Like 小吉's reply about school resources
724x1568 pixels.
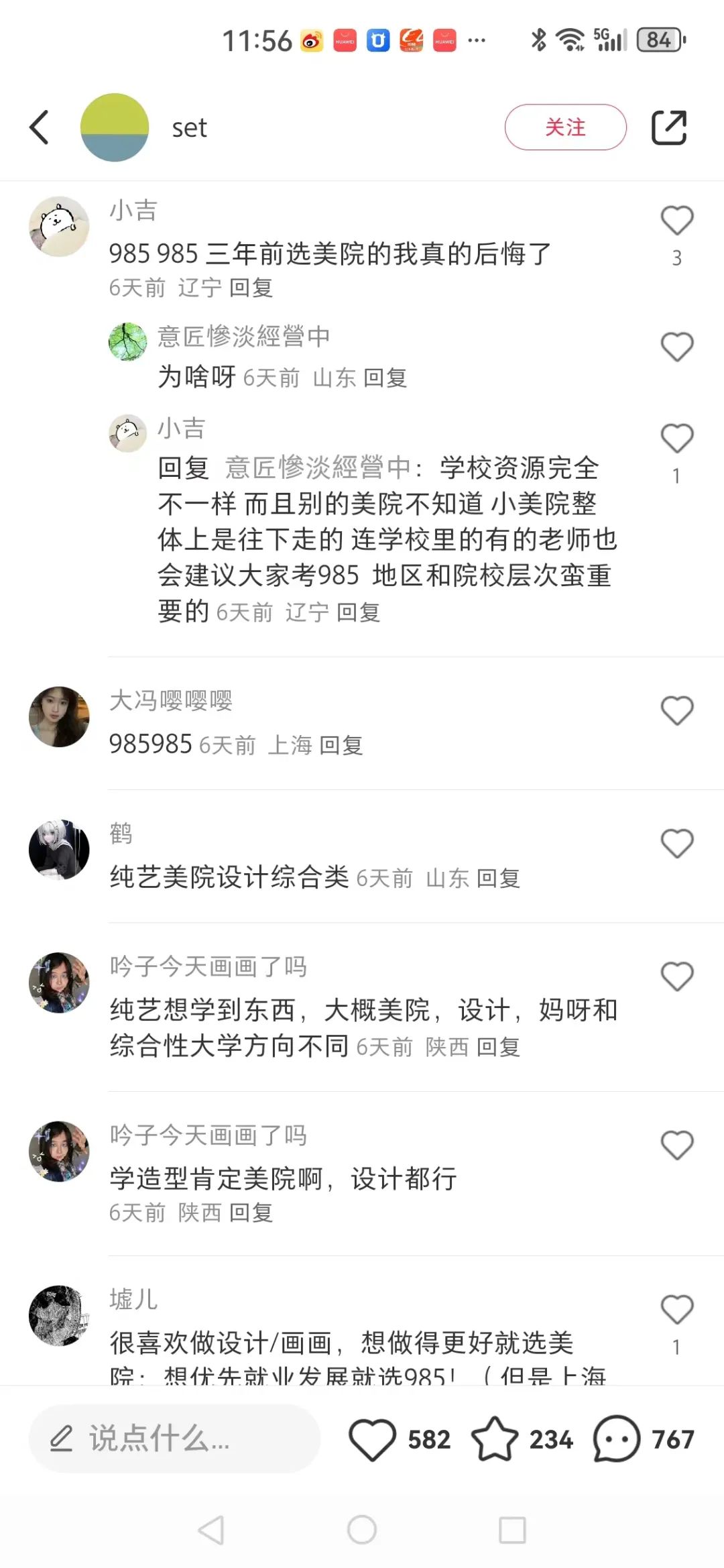coord(676,439)
